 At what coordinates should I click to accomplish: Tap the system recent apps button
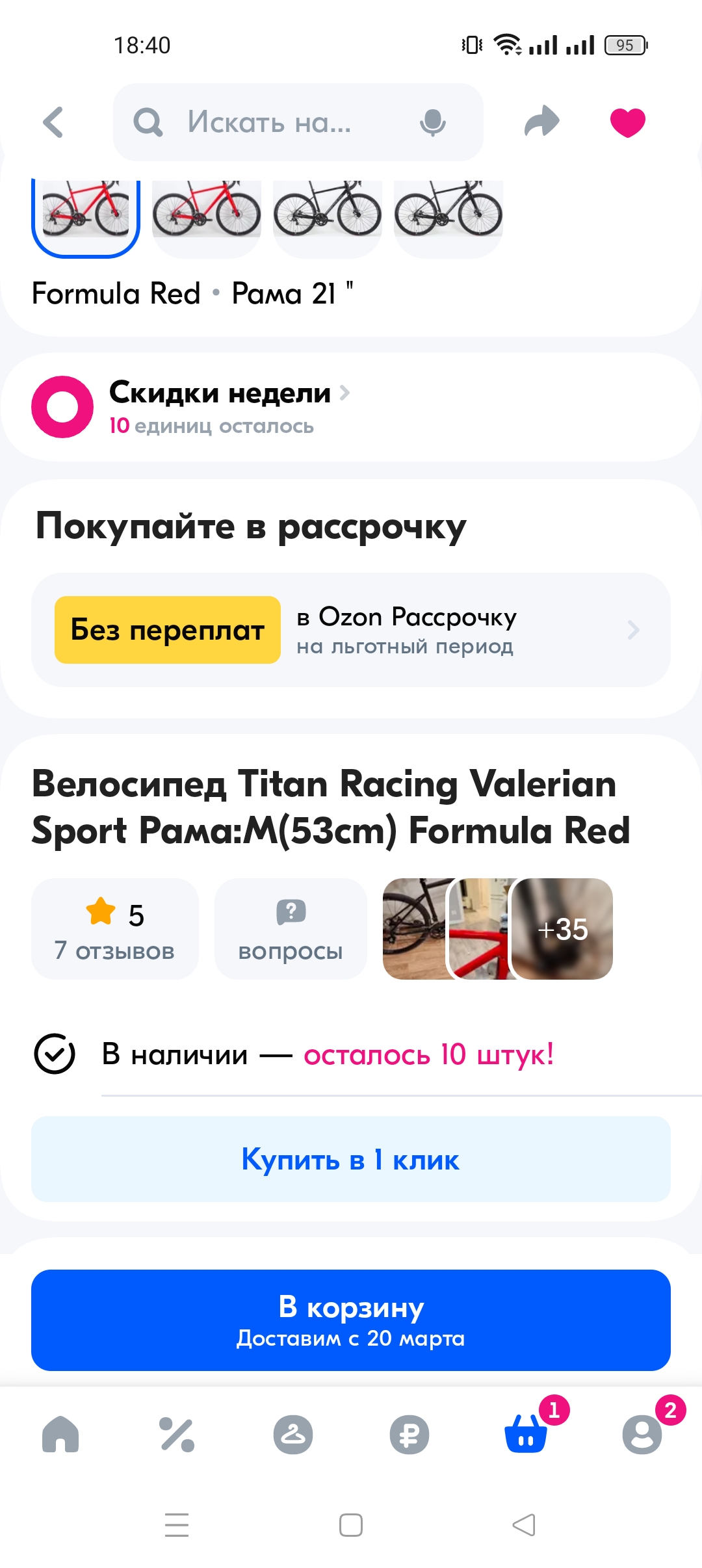pos(177,1525)
